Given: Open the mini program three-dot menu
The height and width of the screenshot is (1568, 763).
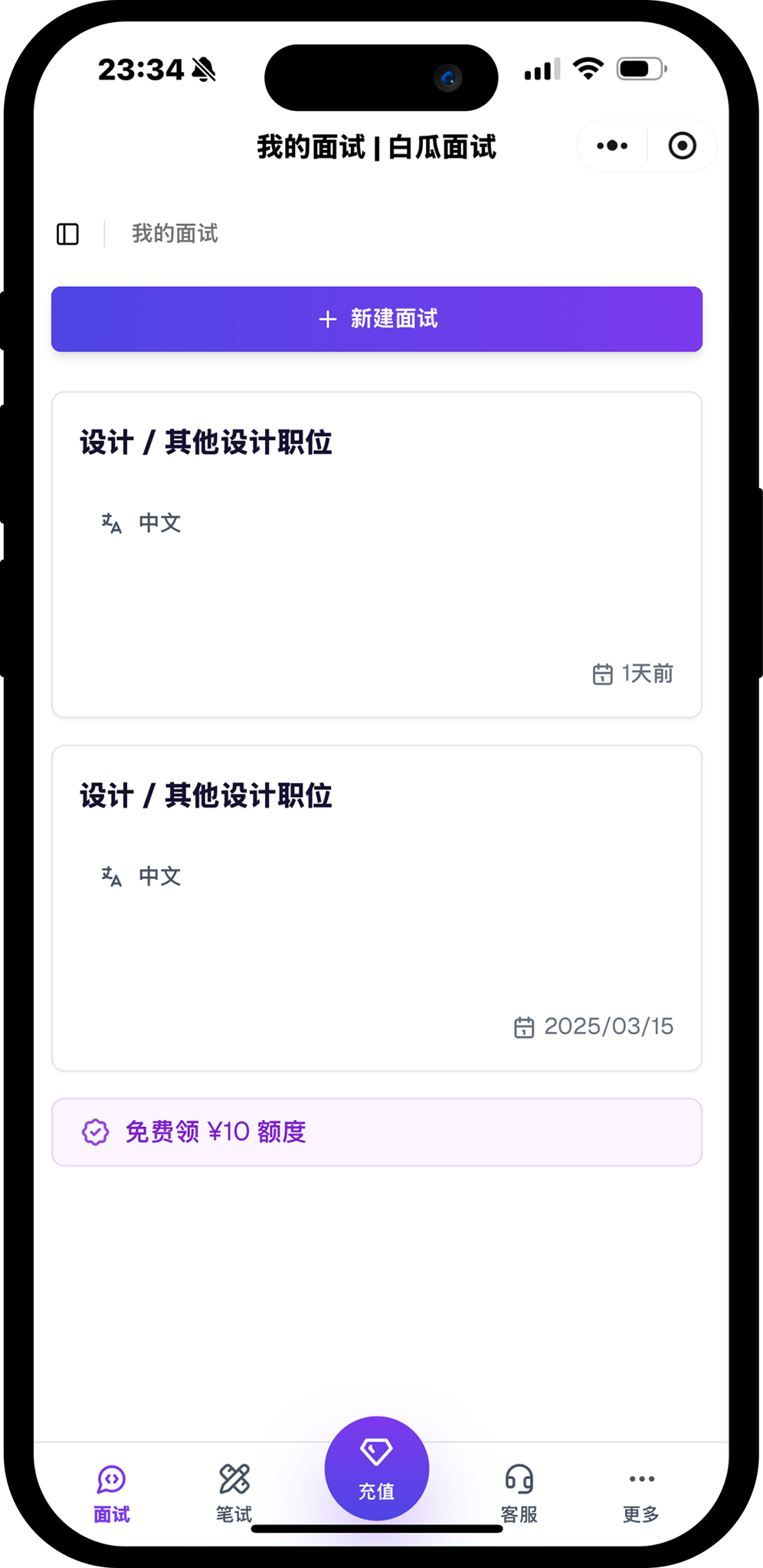Looking at the screenshot, I should [x=612, y=145].
